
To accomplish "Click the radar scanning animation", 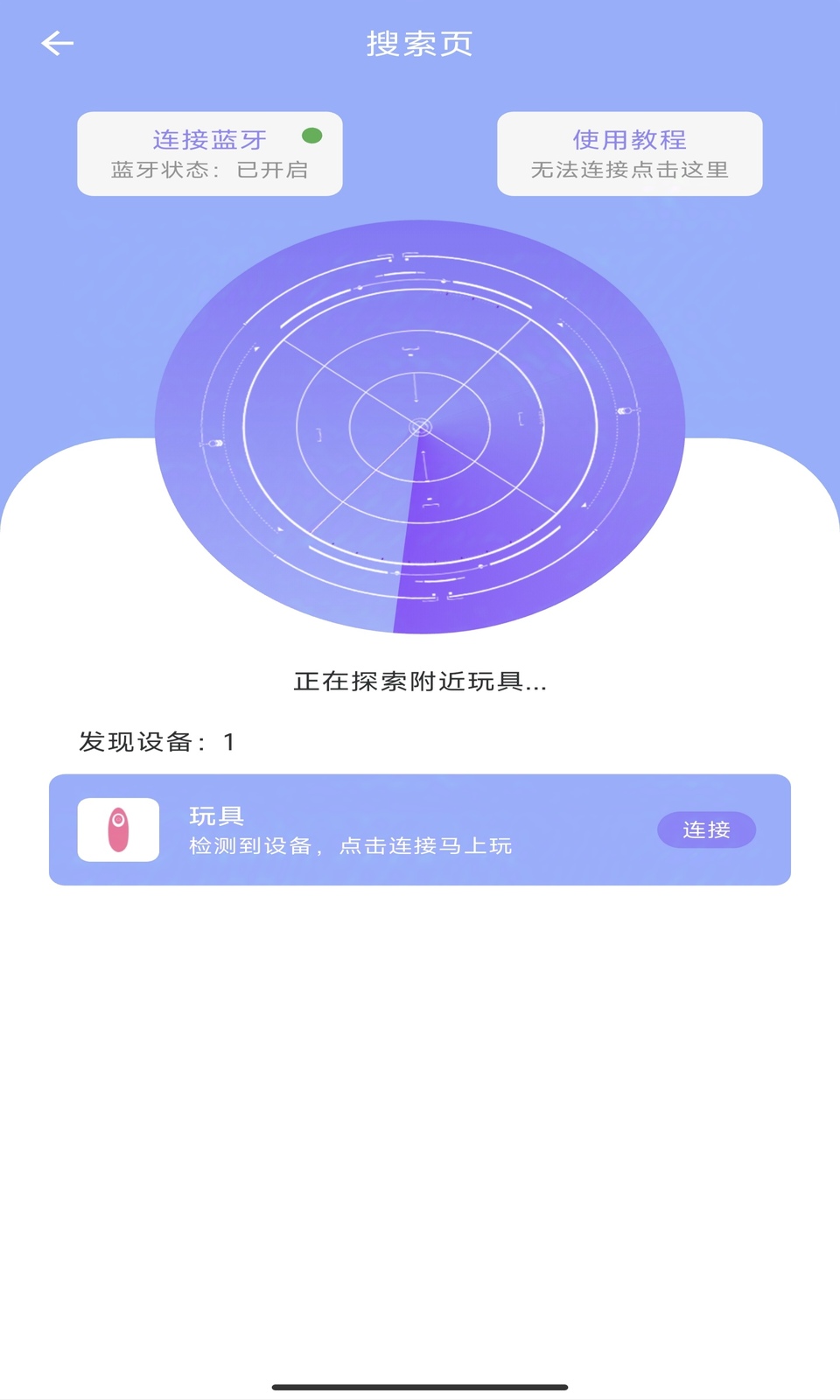I will tap(420, 429).
